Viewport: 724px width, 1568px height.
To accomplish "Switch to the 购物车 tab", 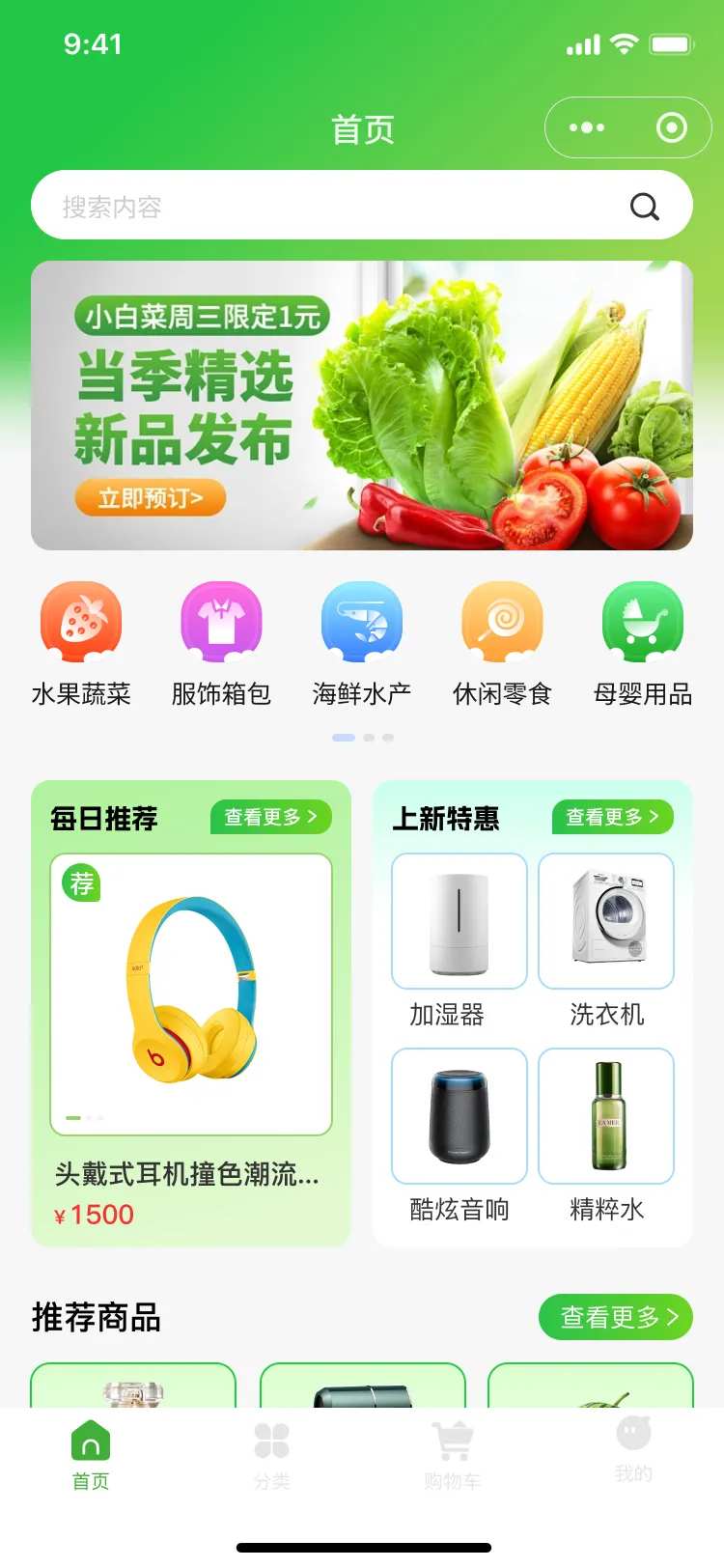I will click(x=452, y=1455).
